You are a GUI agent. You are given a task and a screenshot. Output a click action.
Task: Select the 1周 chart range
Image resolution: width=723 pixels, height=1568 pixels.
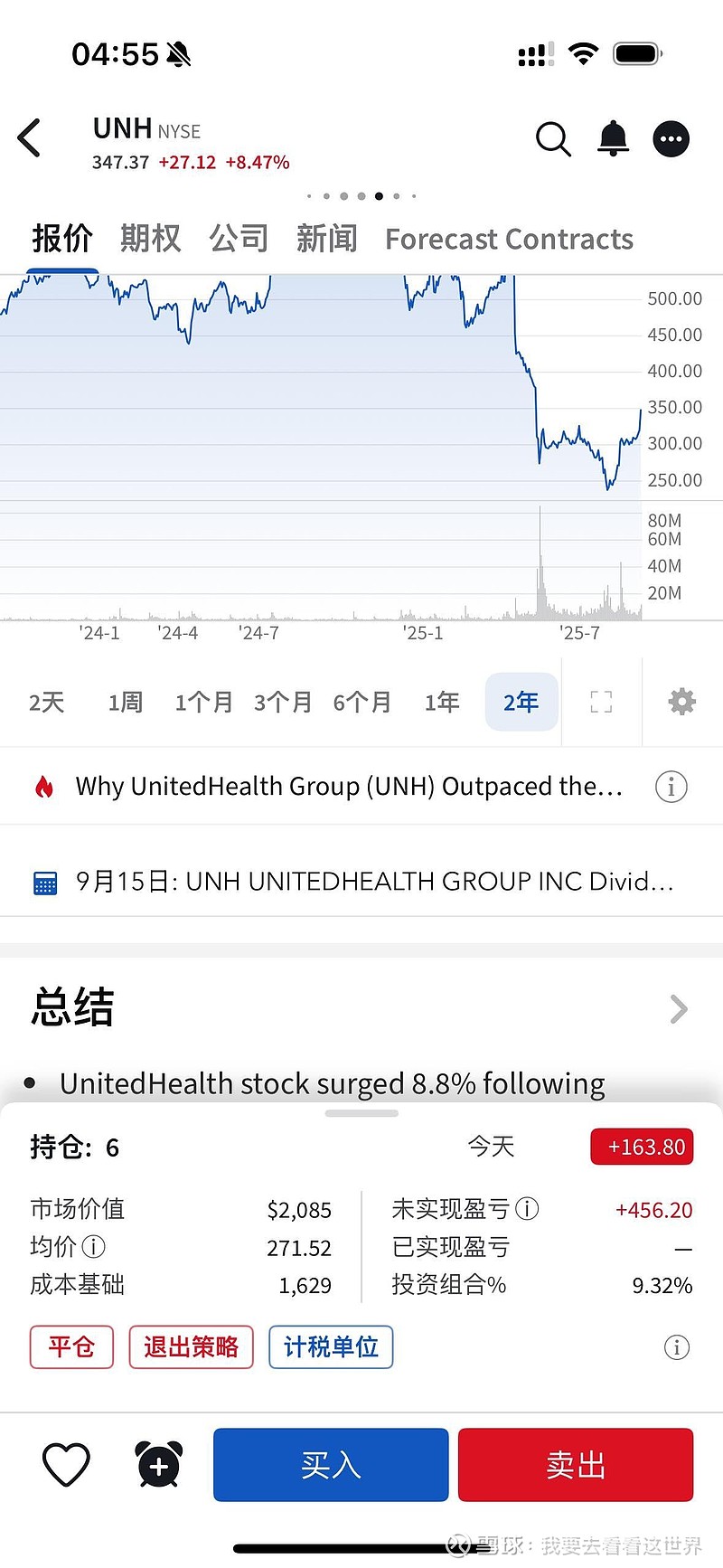[x=126, y=702]
